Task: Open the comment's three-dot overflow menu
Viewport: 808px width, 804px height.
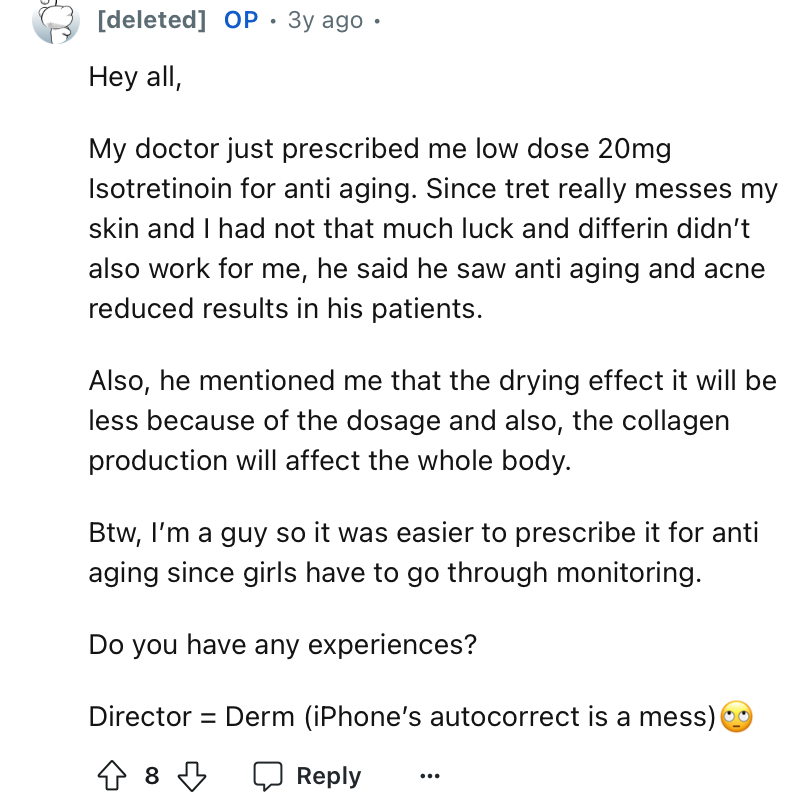Action: tap(429, 776)
